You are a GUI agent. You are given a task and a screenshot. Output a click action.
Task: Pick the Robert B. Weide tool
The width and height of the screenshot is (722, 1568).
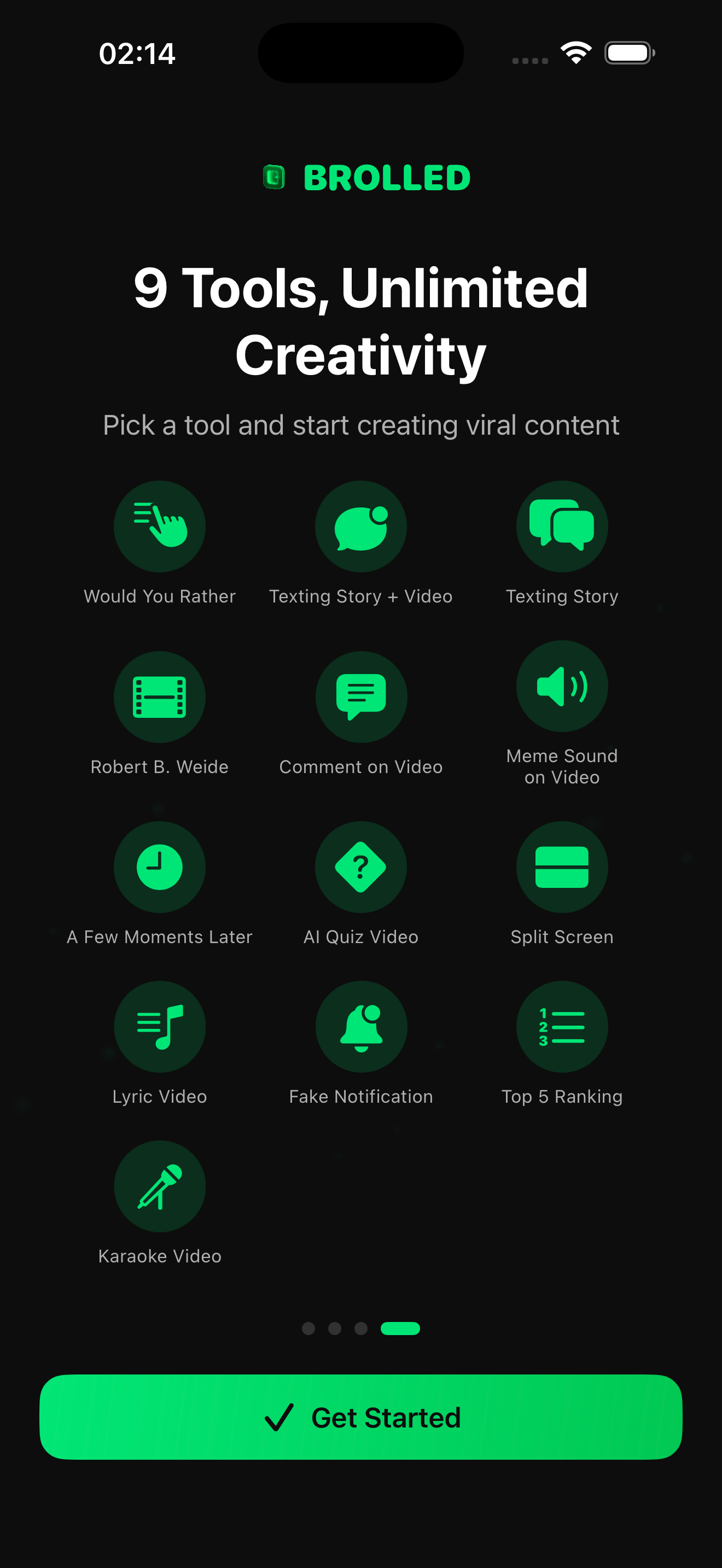point(160,697)
